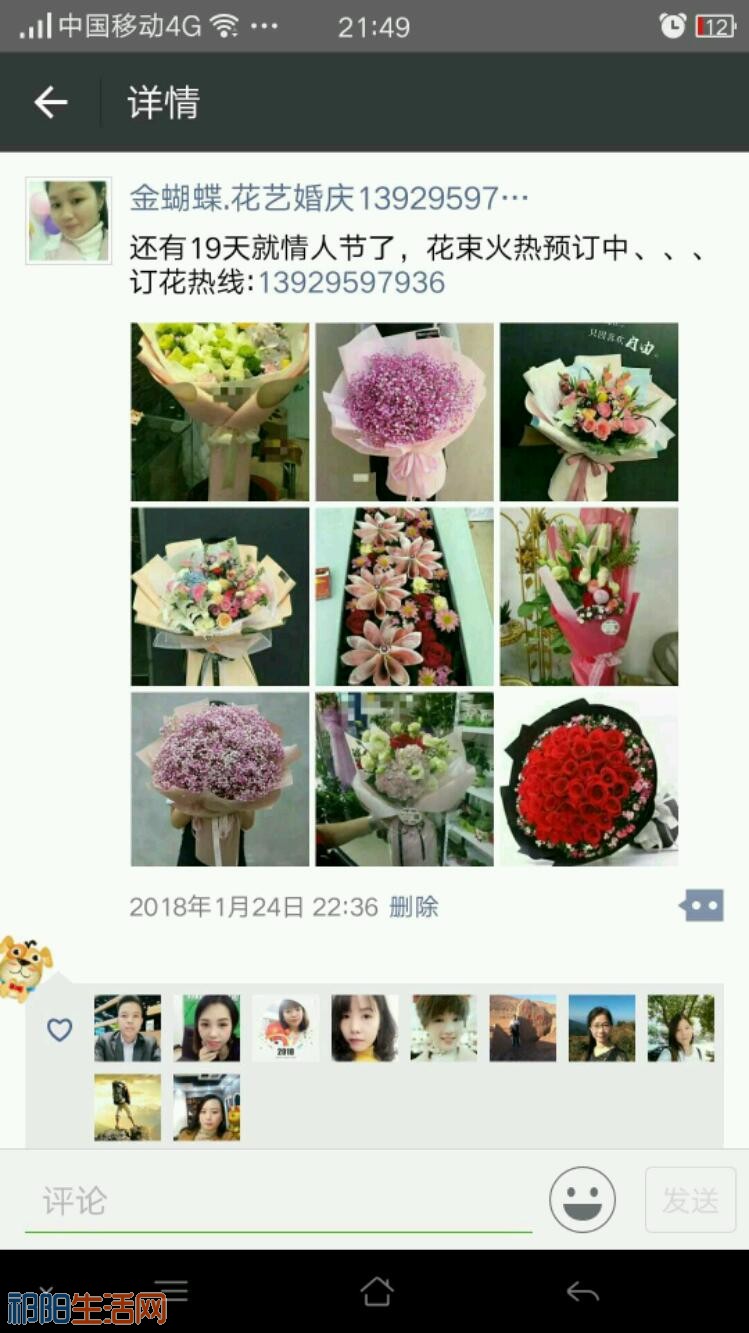Image resolution: width=749 pixels, height=1333 pixels.
Task: Go back using the top-left arrow
Action: tap(50, 102)
